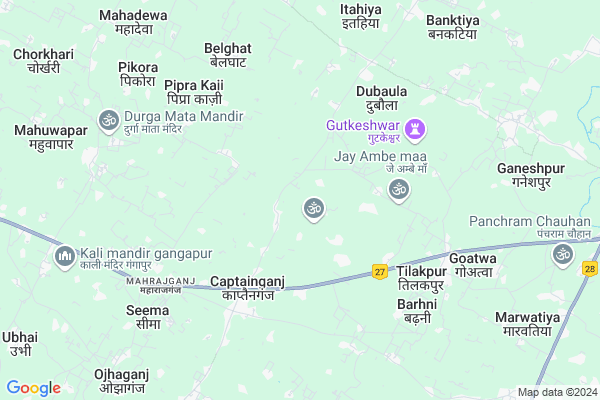This screenshot has height=400, width=600.
Task: Open the Gutkeshwar place marker
Action: click(x=415, y=128)
